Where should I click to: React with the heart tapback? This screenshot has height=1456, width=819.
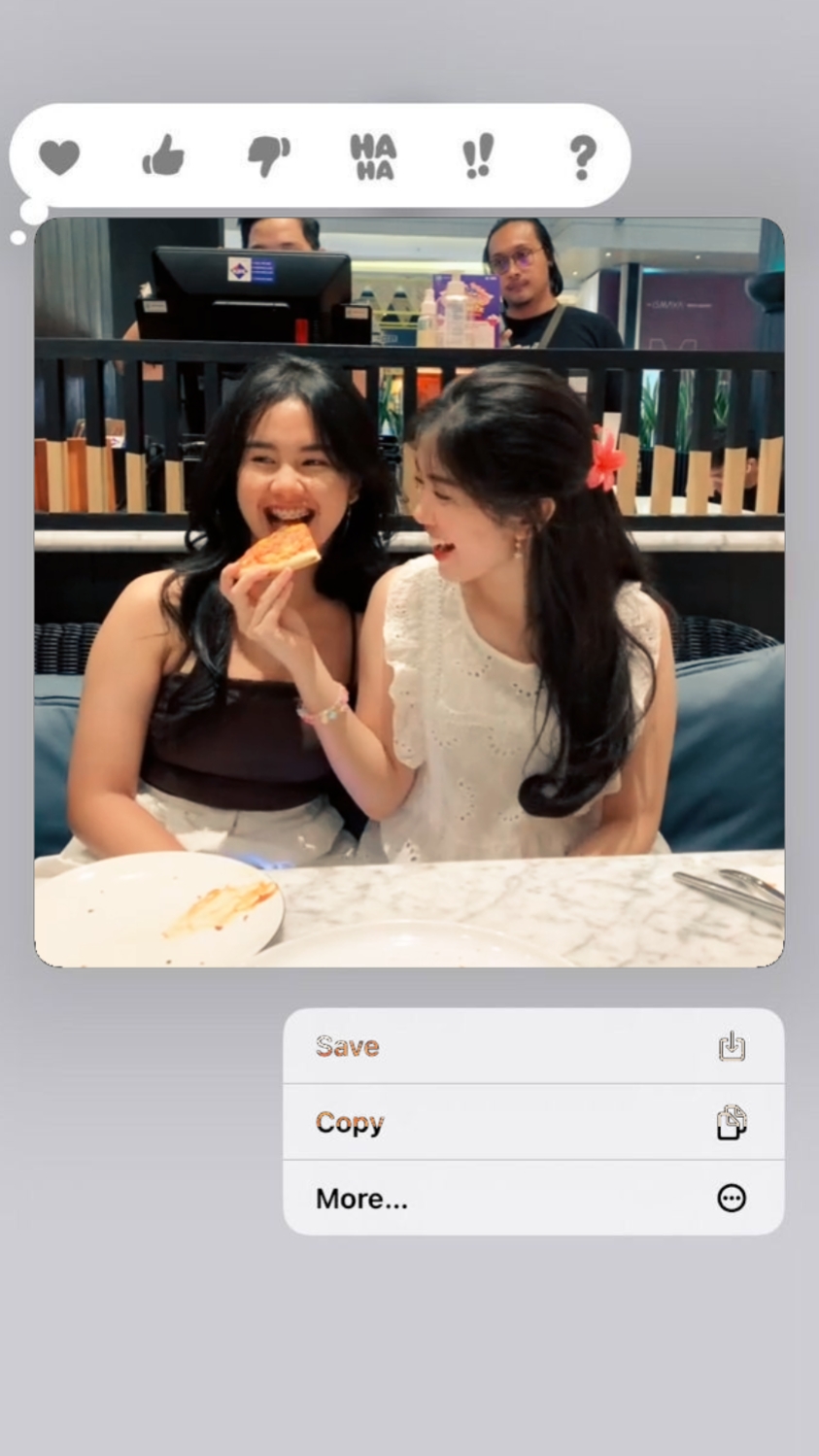[59, 156]
